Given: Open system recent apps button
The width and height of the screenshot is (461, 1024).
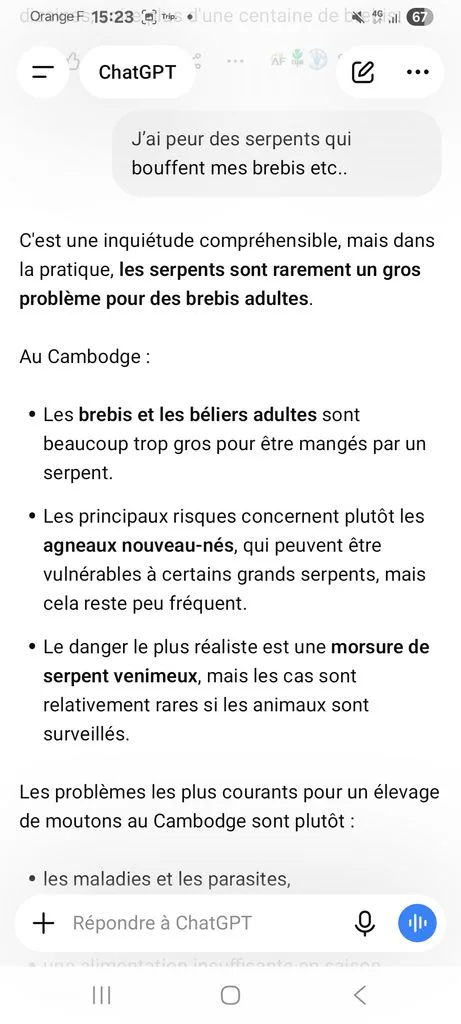Looking at the screenshot, I should click(101, 995).
